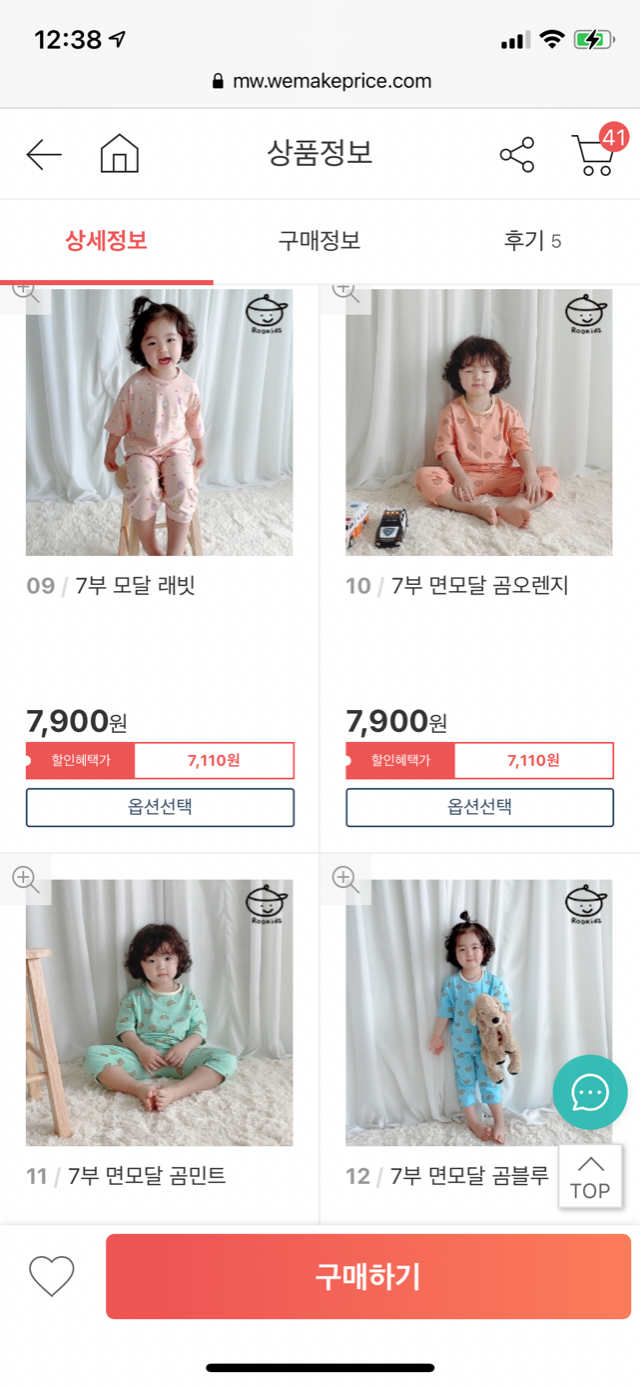Image resolution: width=640 pixels, height=1386 pixels.
Task: Open the 7부 면모달 곰민트 product image
Action: pyautogui.click(x=160, y=1012)
